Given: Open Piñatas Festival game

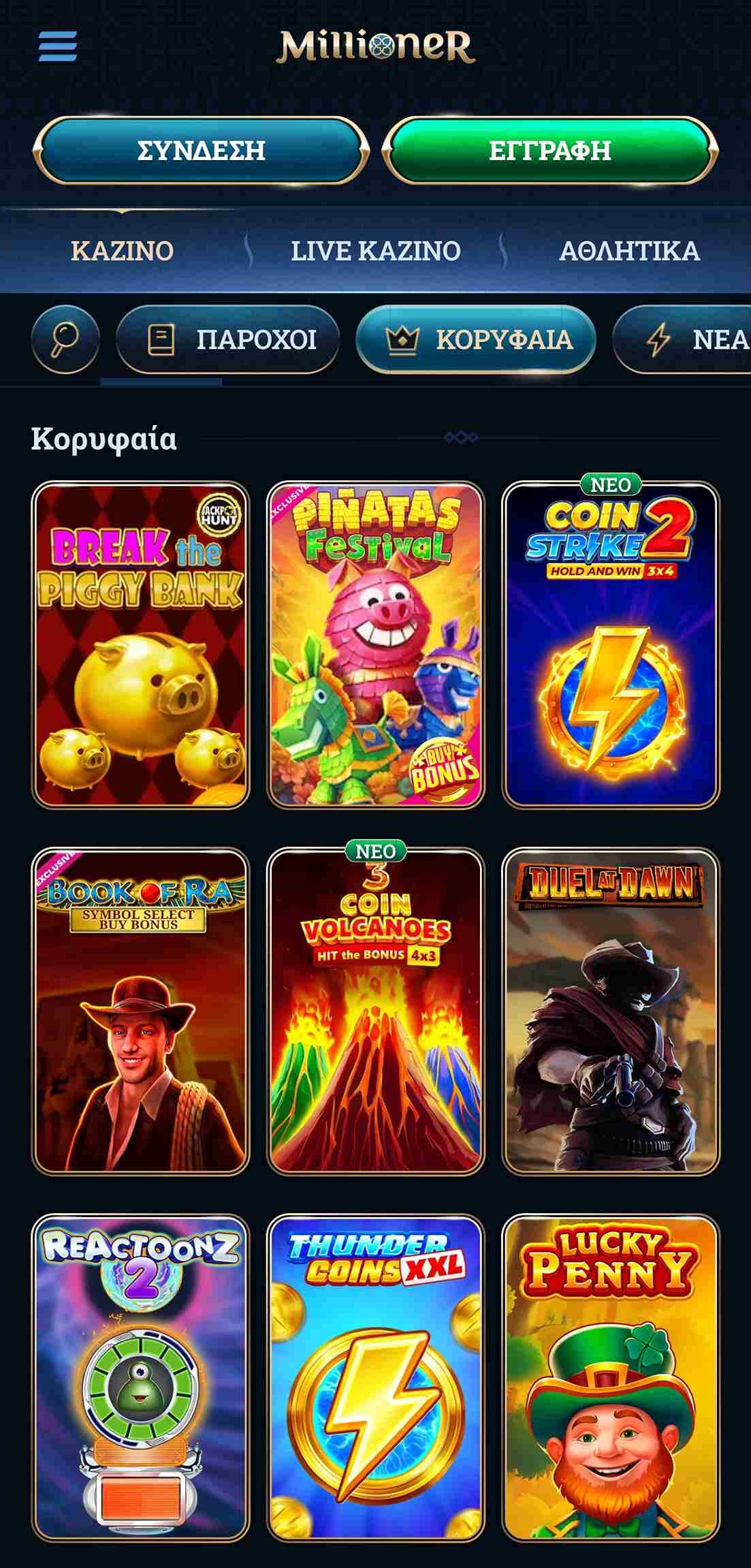Looking at the screenshot, I should [376, 645].
